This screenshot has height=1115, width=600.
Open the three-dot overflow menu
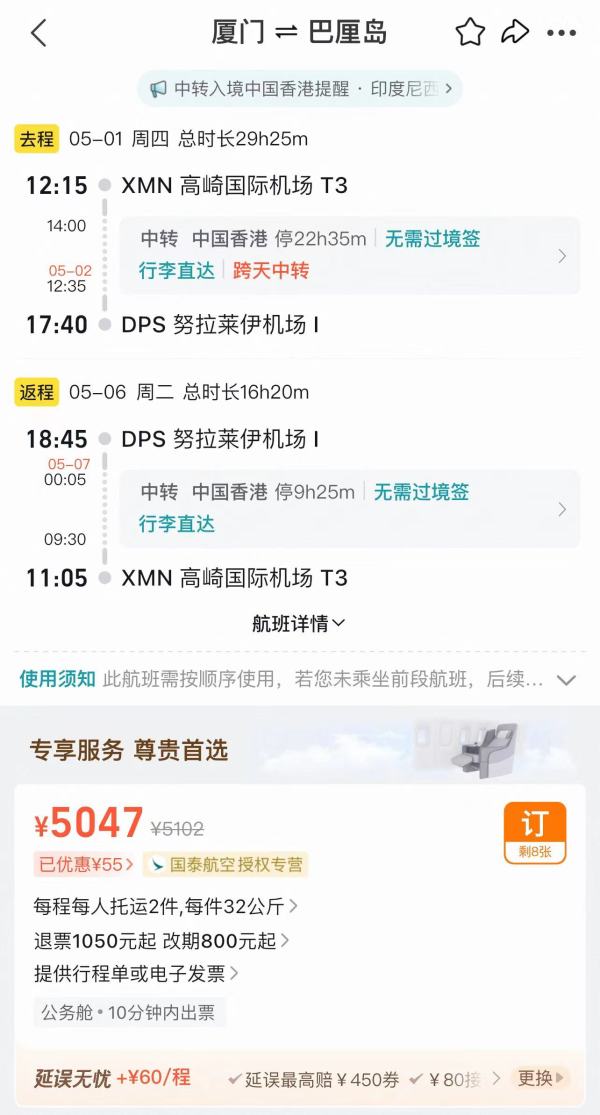coord(562,32)
